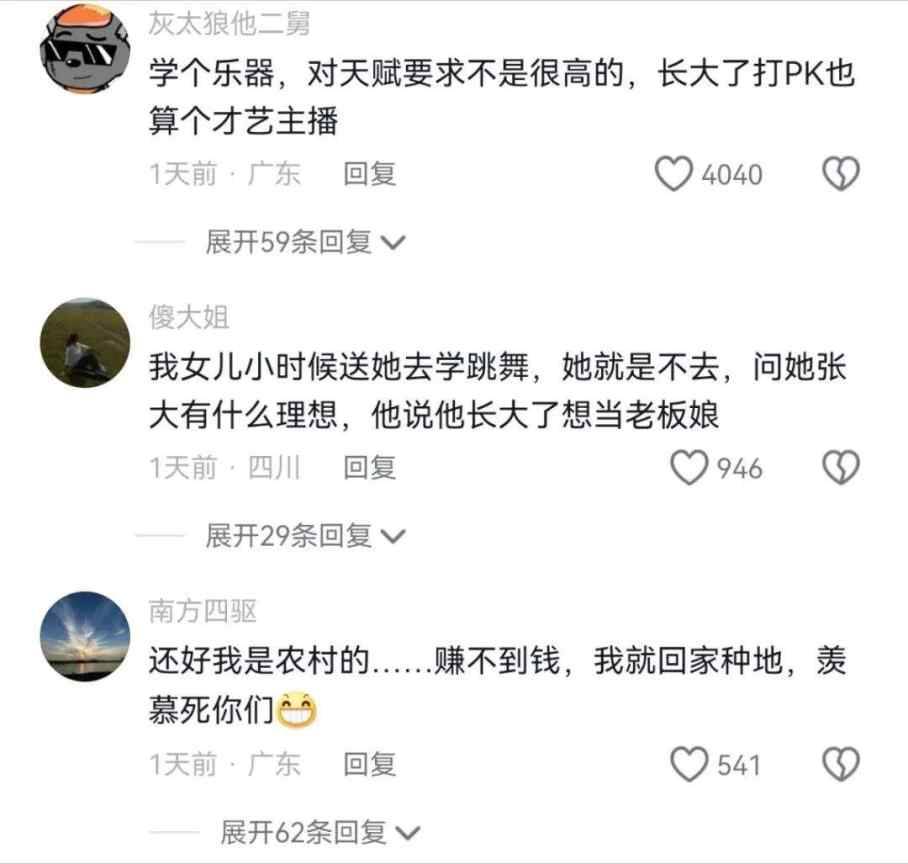
Task: Like 南方四驱's comment
Action: coord(689,766)
